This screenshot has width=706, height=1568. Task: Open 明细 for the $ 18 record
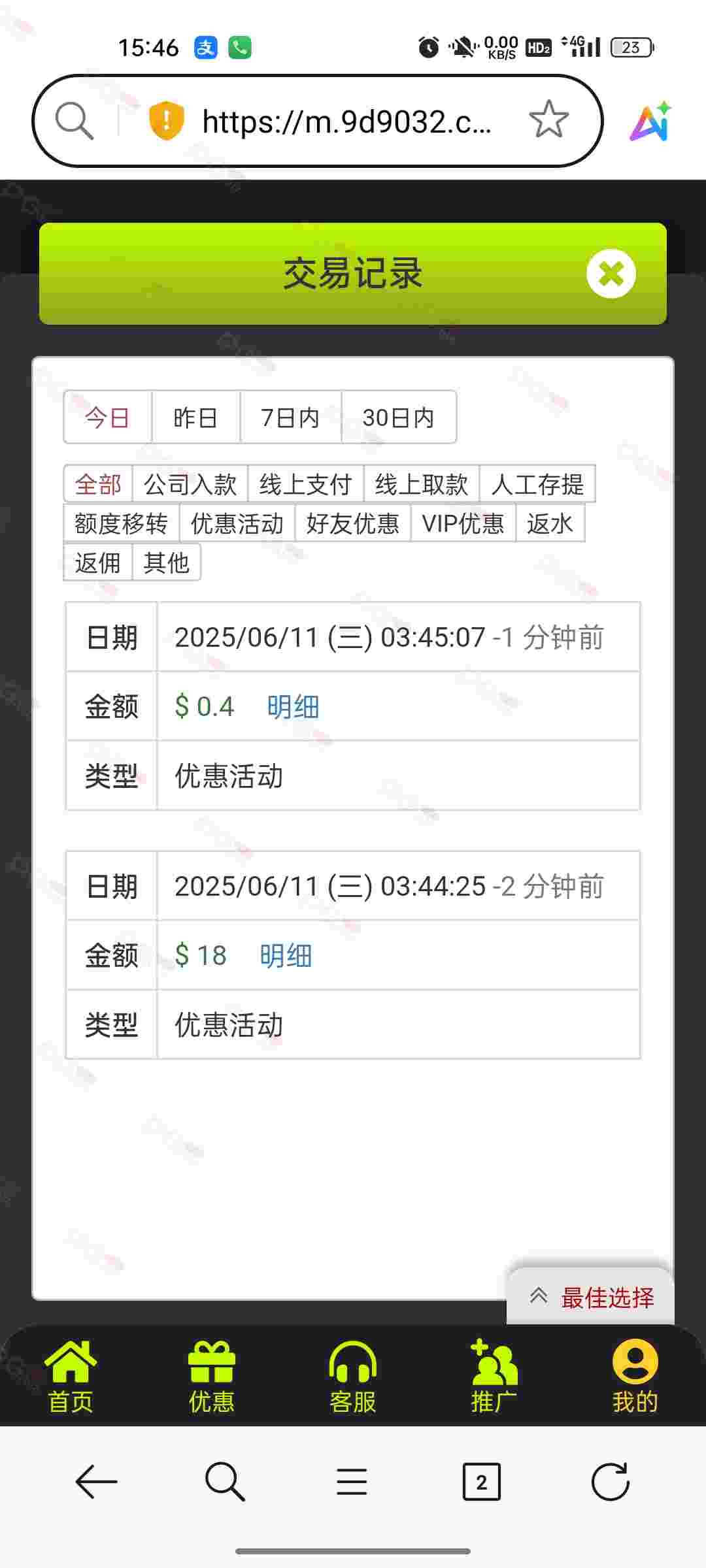[286, 955]
